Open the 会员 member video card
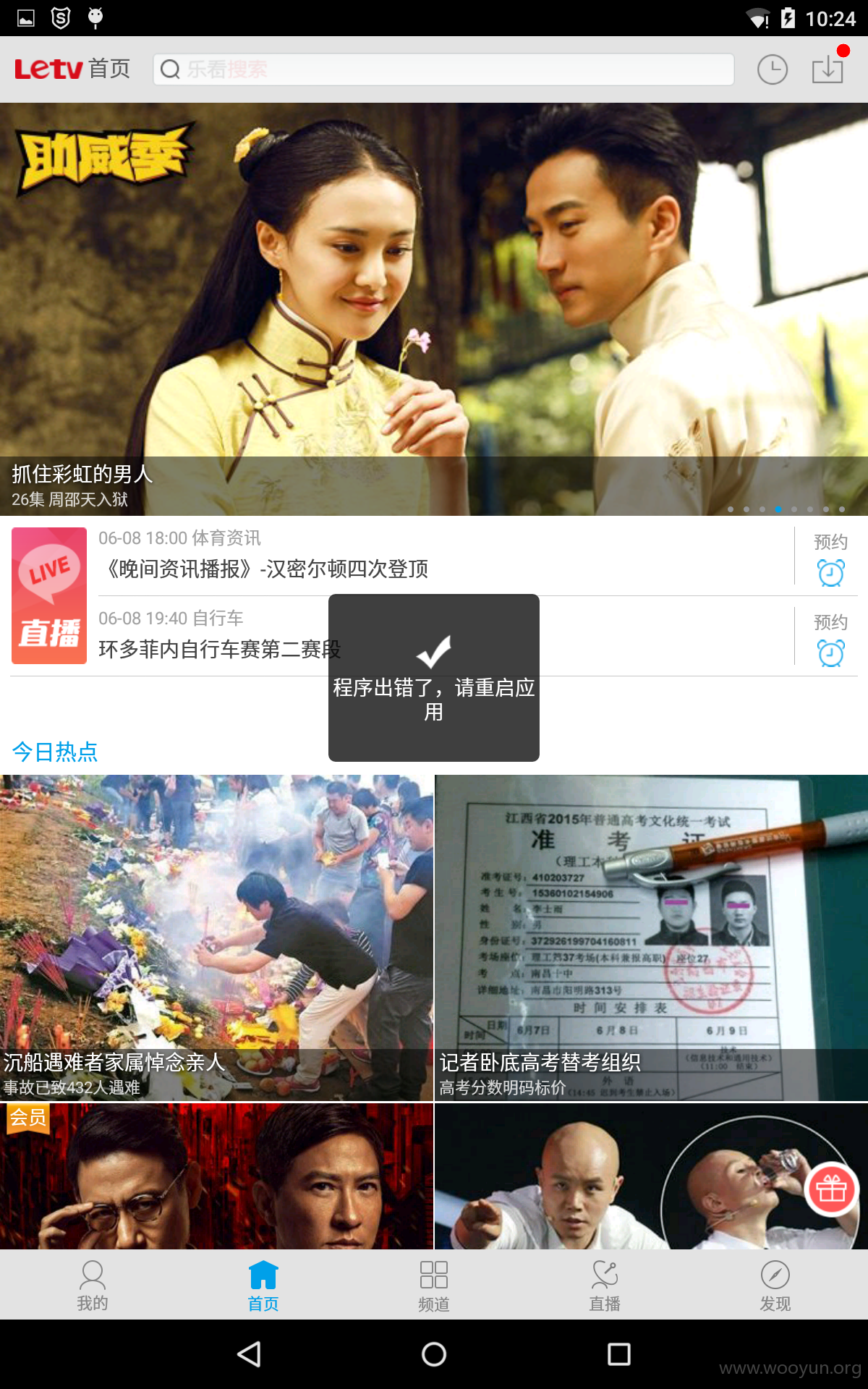This screenshot has width=868, height=1389. [216, 1176]
